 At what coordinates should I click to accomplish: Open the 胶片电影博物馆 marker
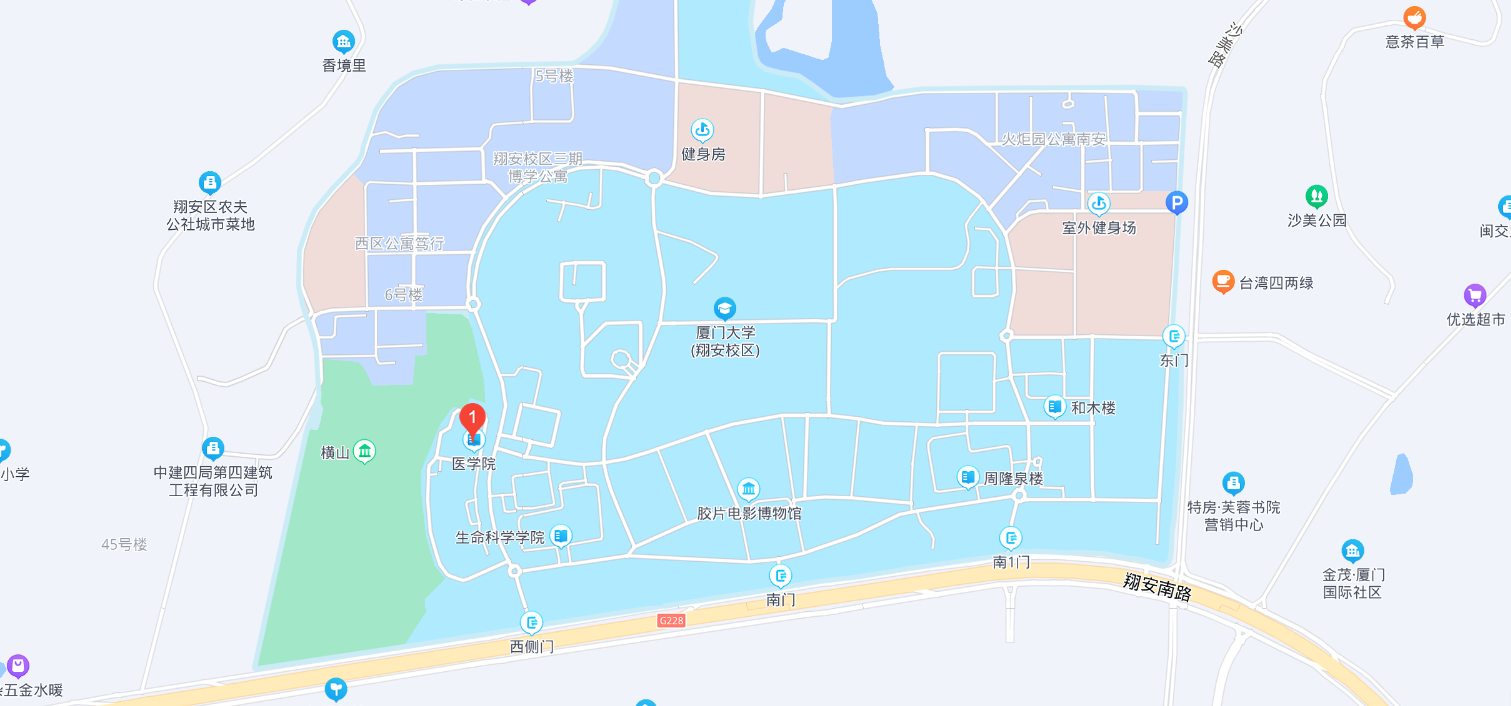point(748,489)
